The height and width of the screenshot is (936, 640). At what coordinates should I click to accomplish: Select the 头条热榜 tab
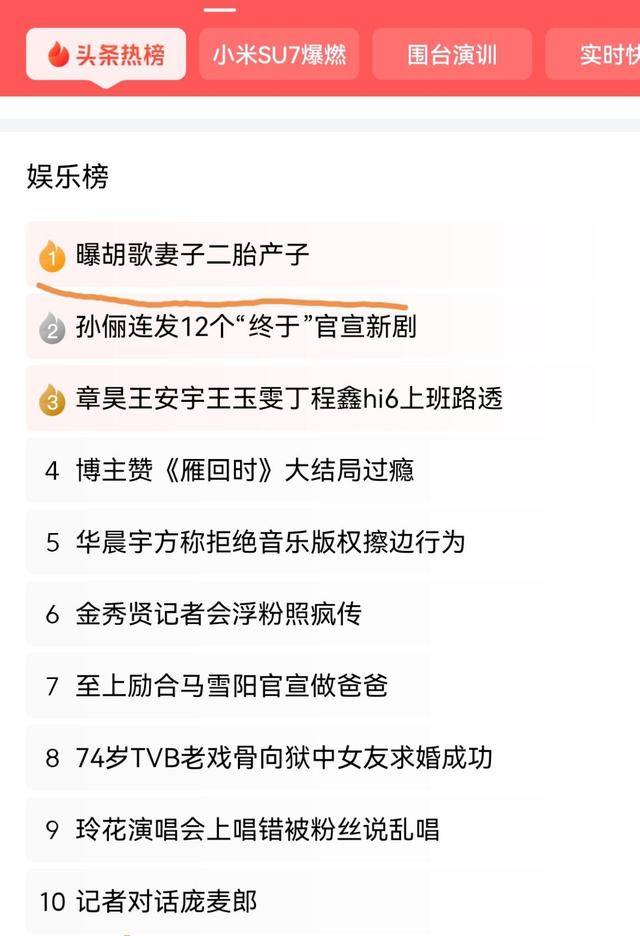coord(106,54)
